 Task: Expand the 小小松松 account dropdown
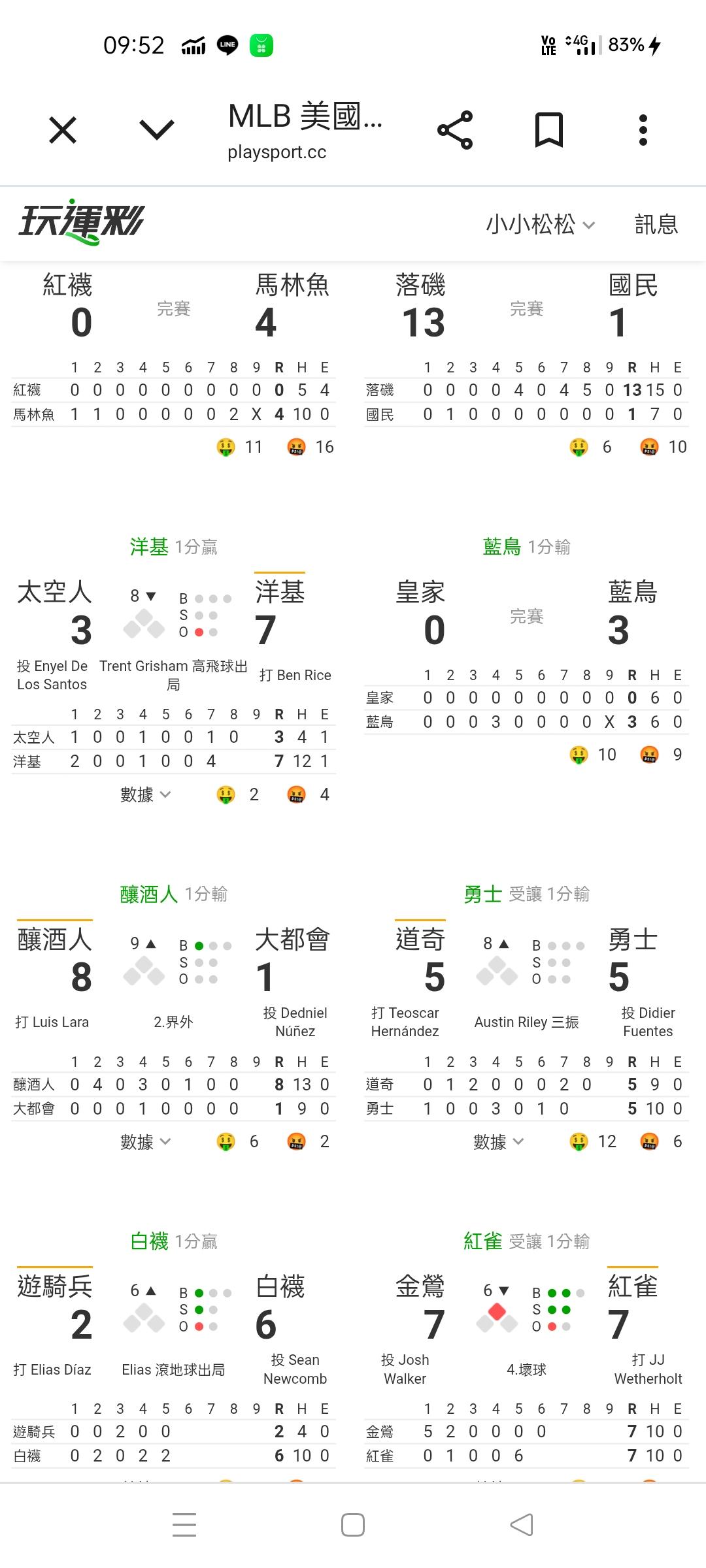(x=540, y=225)
